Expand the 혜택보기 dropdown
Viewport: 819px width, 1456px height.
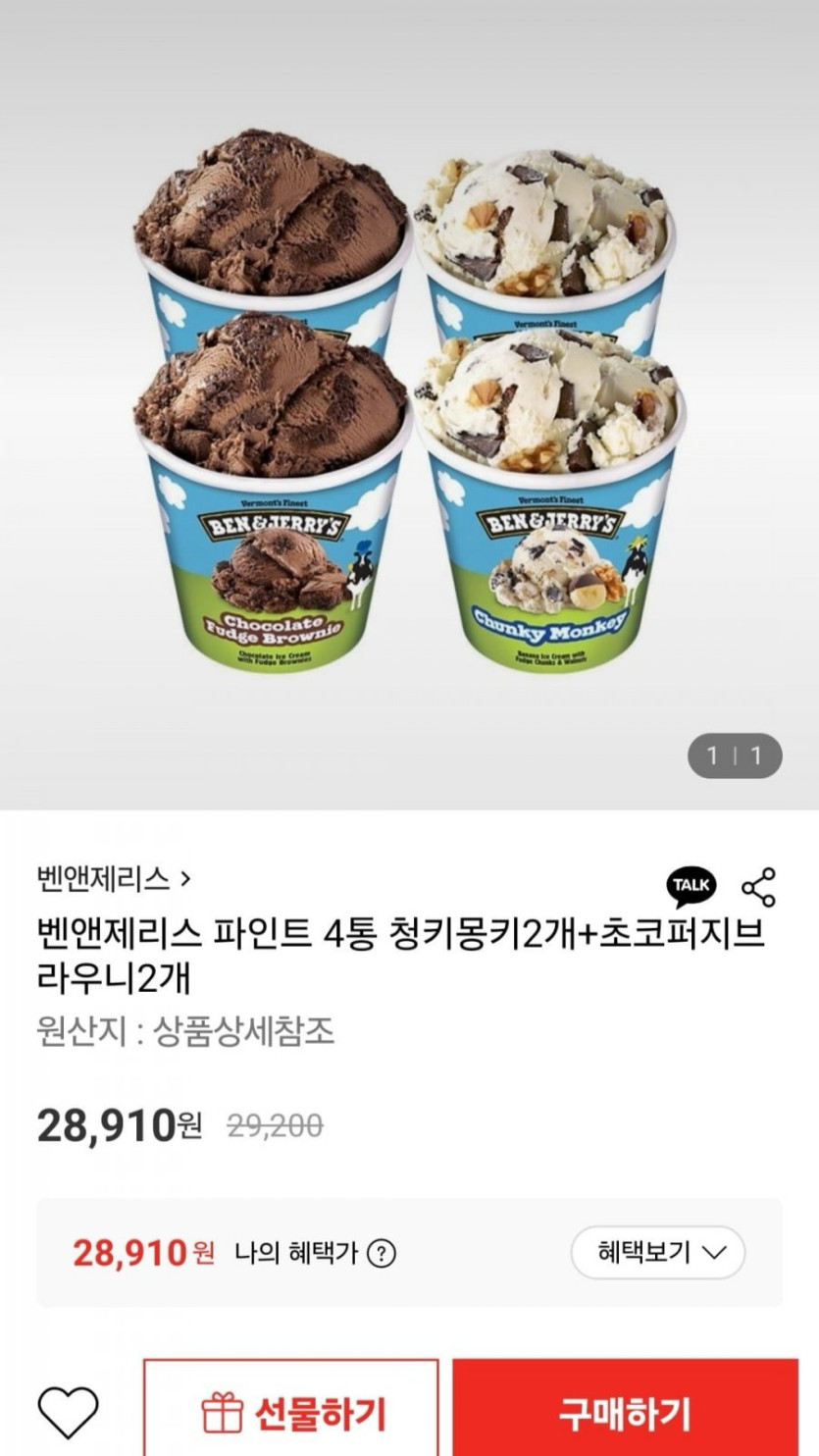(x=658, y=1252)
